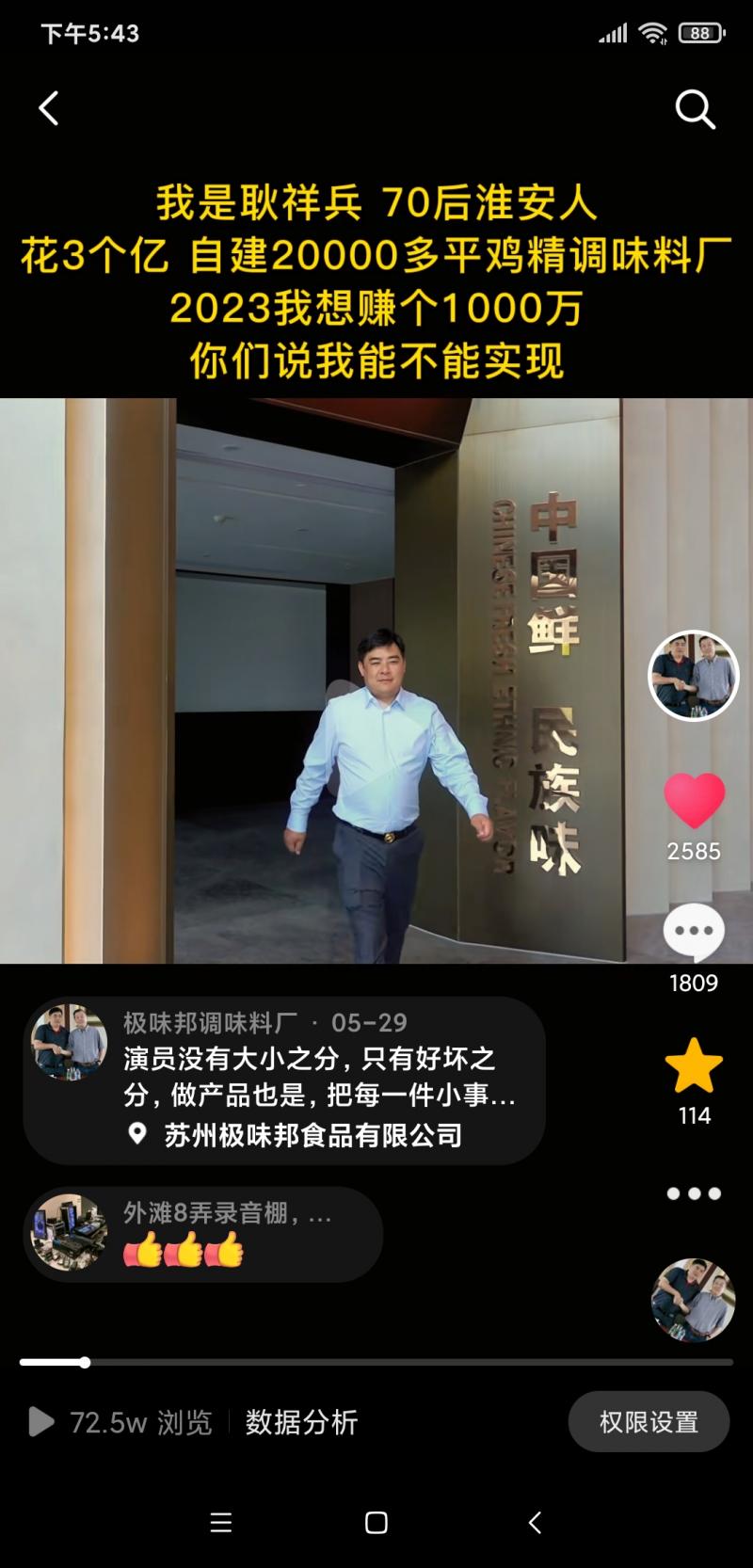Open the three-dot more options menu
Viewport: 753px width, 1568px height.
(694, 1193)
